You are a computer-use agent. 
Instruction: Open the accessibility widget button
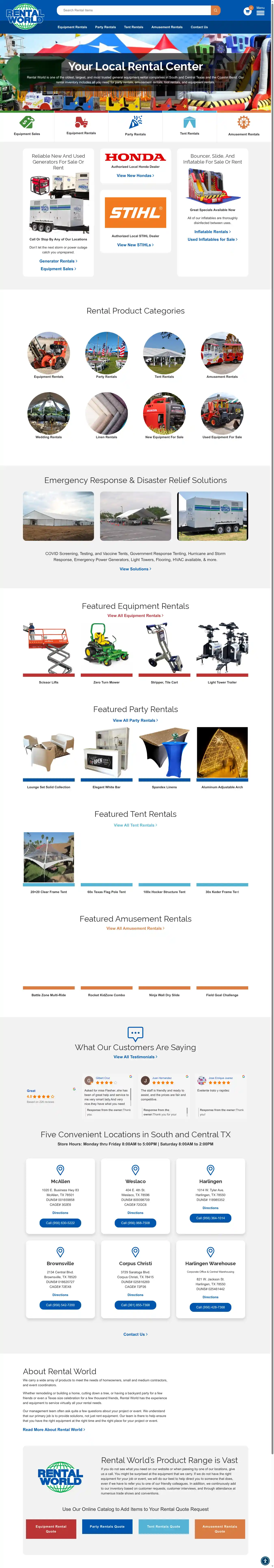coord(265,1561)
